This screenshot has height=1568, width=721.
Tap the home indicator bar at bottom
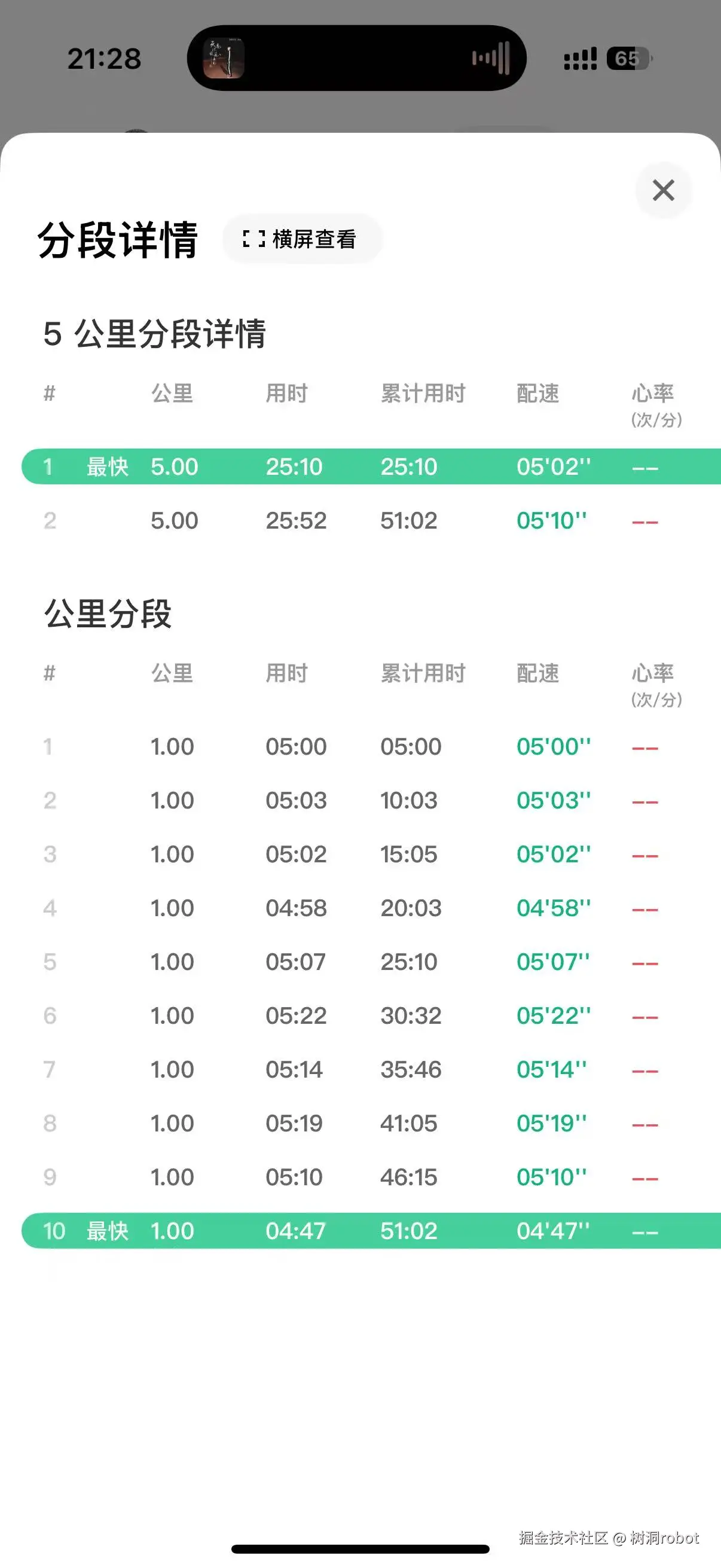(360, 1547)
